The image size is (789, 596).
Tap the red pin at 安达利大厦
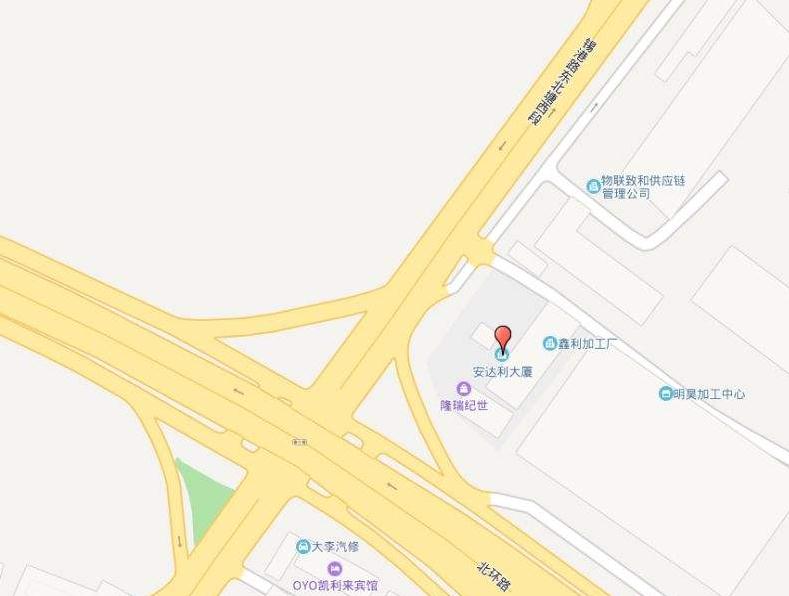click(x=503, y=338)
